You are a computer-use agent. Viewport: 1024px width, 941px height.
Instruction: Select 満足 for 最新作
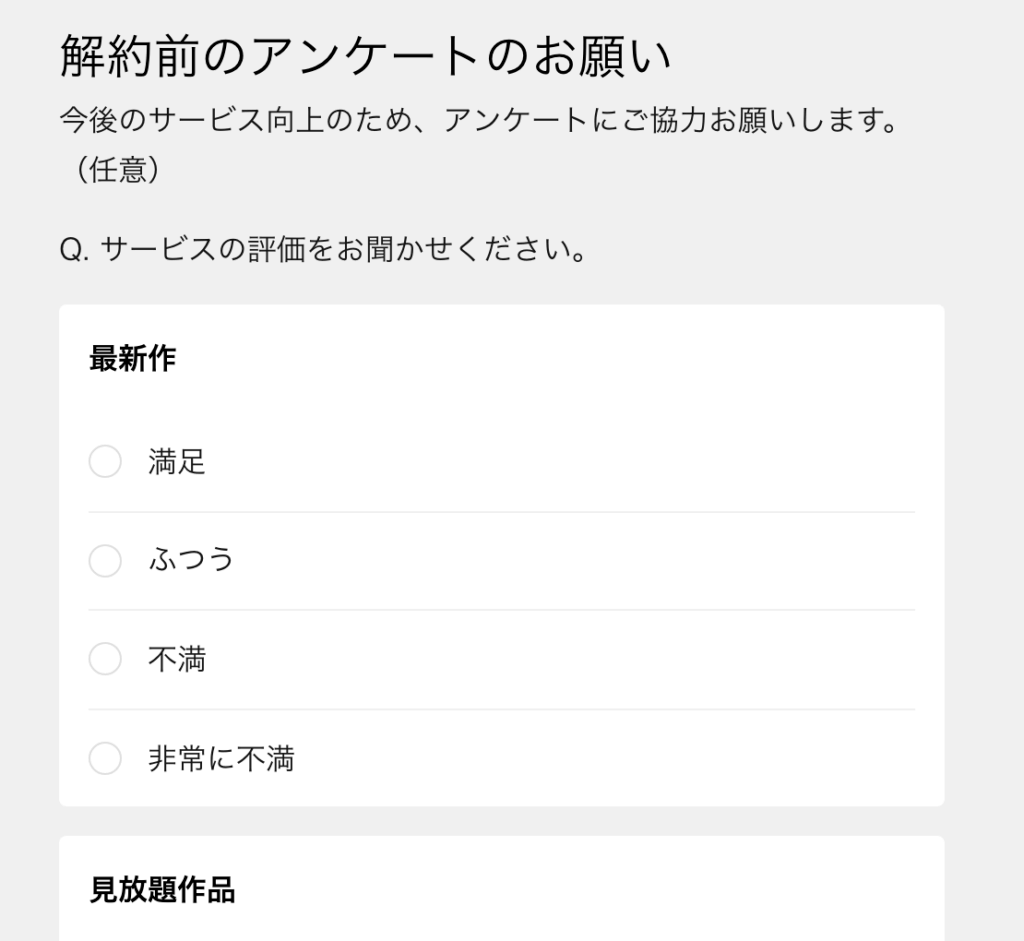coord(105,462)
